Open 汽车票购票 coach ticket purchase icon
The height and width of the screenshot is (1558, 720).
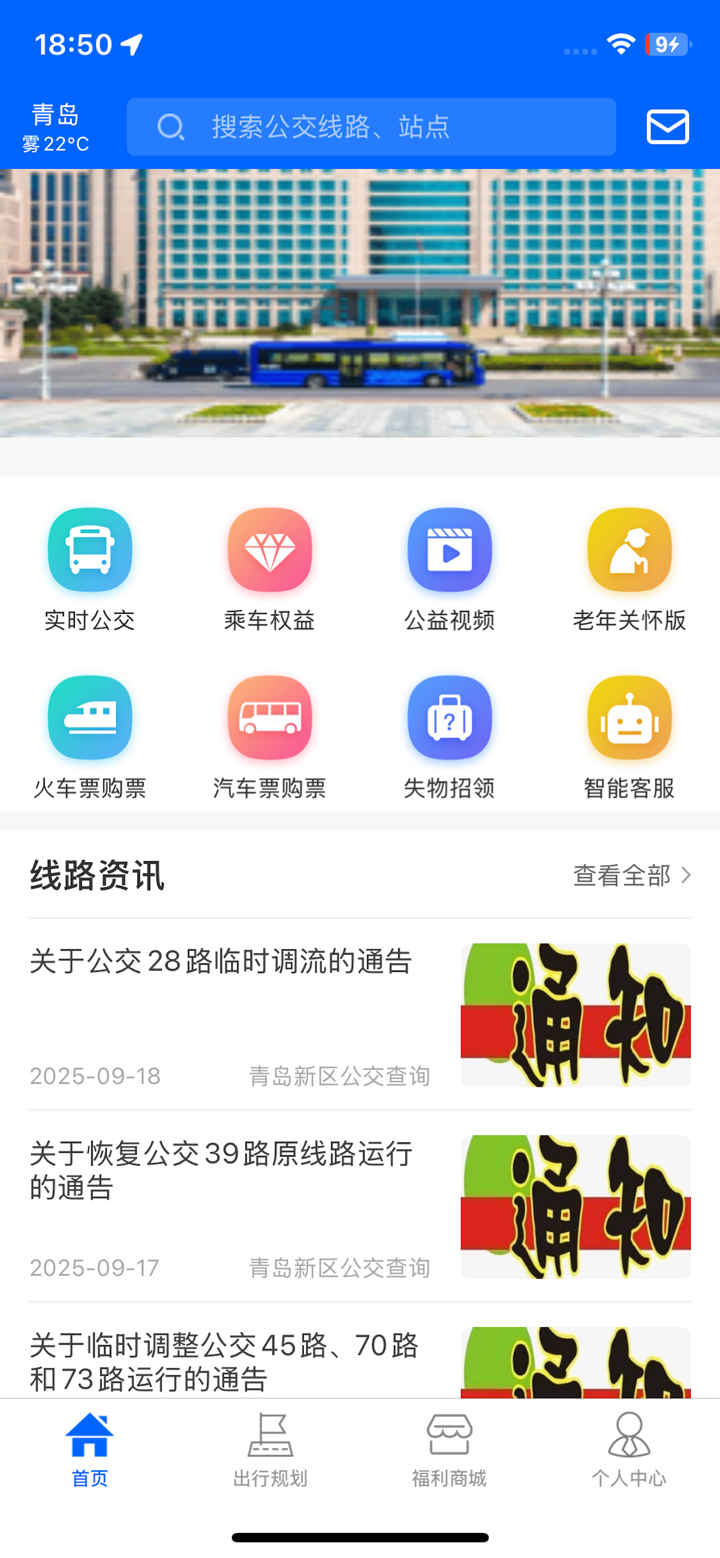coord(270,717)
